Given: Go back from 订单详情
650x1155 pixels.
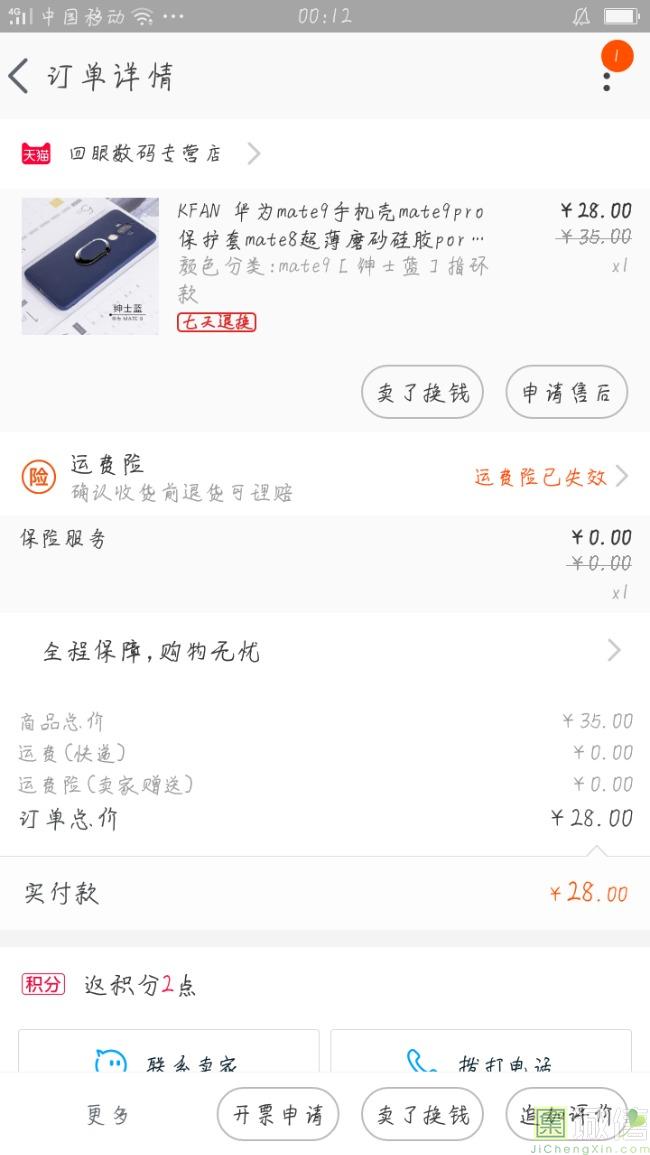Looking at the screenshot, I should coord(20,77).
